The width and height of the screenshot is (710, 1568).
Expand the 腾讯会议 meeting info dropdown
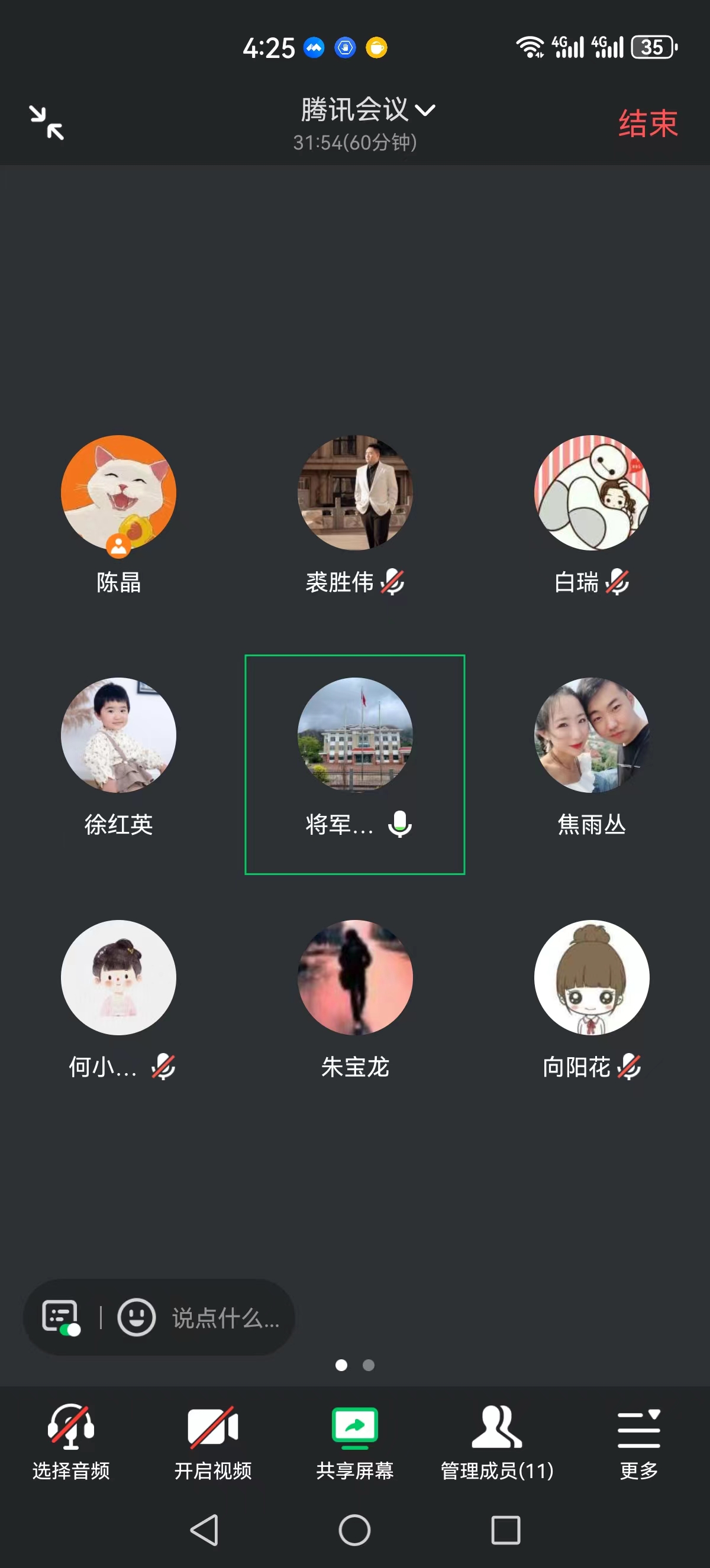click(x=368, y=110)
